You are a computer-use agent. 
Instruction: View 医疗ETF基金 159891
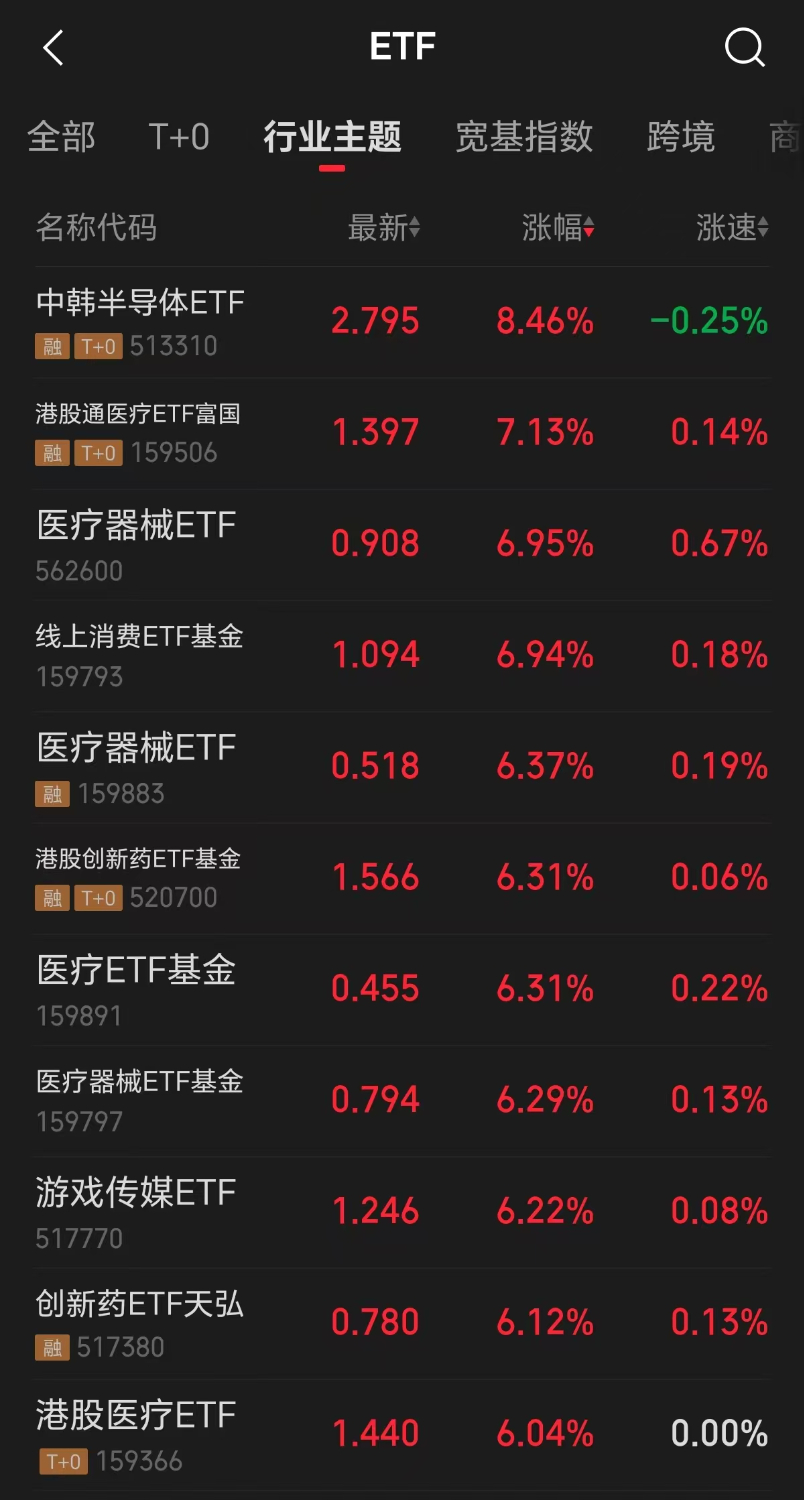click(136, 988)
